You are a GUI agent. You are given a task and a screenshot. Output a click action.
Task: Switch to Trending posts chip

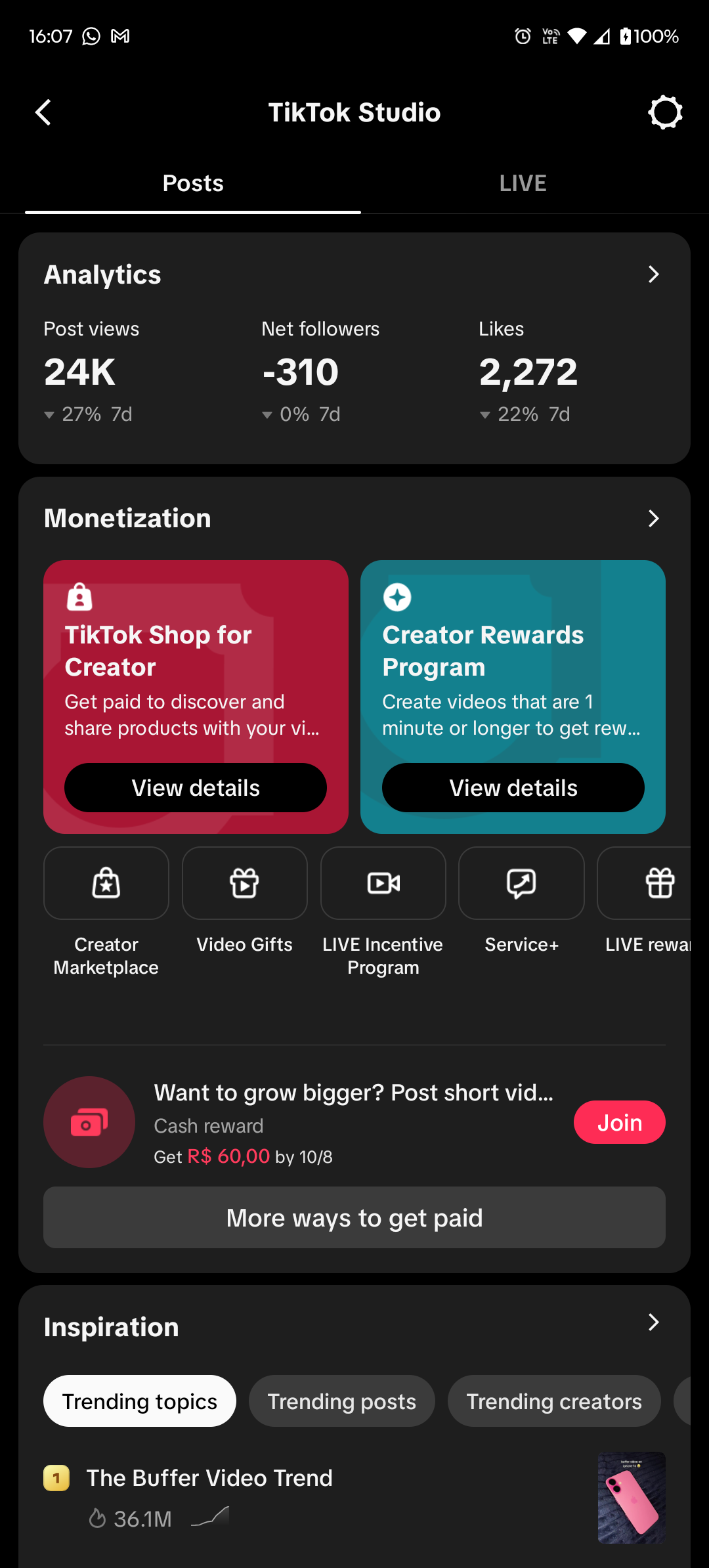click(341, 1401)
